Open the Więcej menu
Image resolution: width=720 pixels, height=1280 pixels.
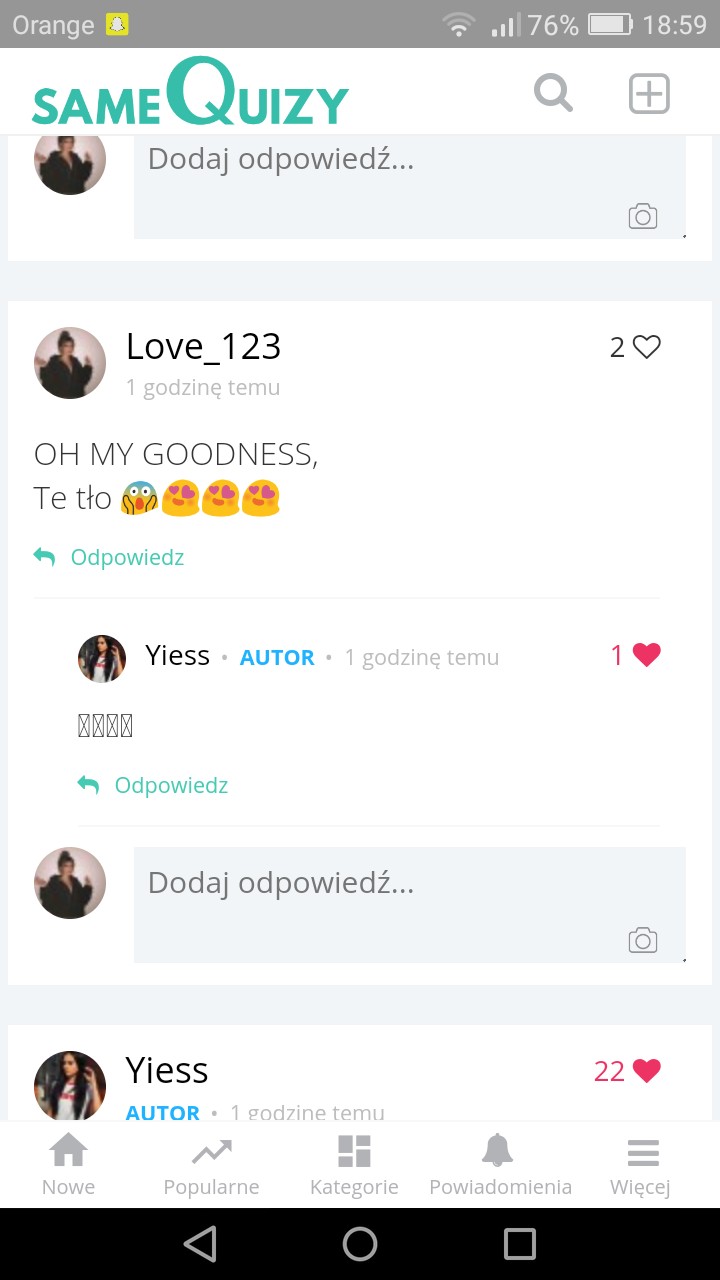[x=641, y=1165]
